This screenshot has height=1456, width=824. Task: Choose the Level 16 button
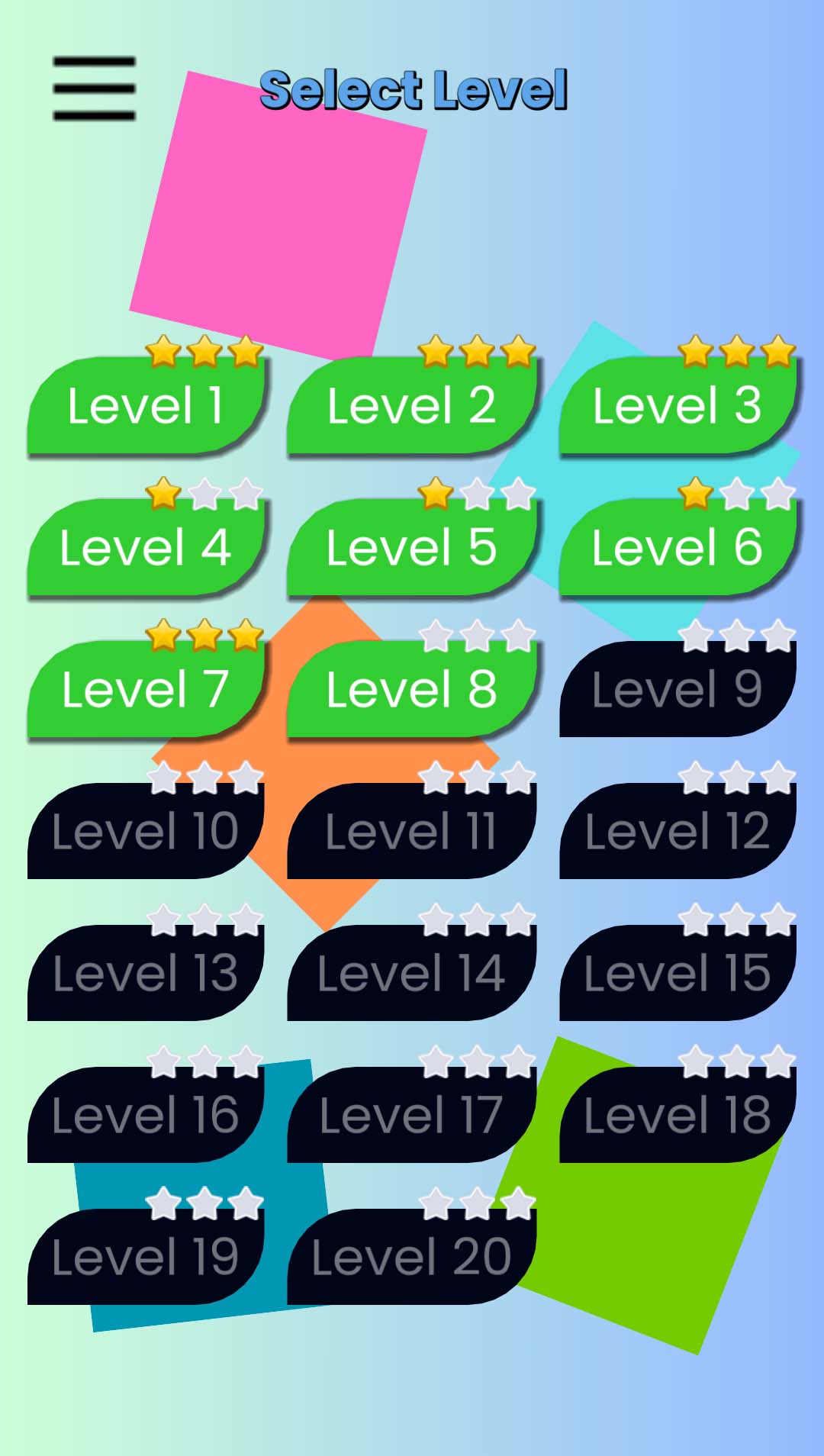[146, 1115]
